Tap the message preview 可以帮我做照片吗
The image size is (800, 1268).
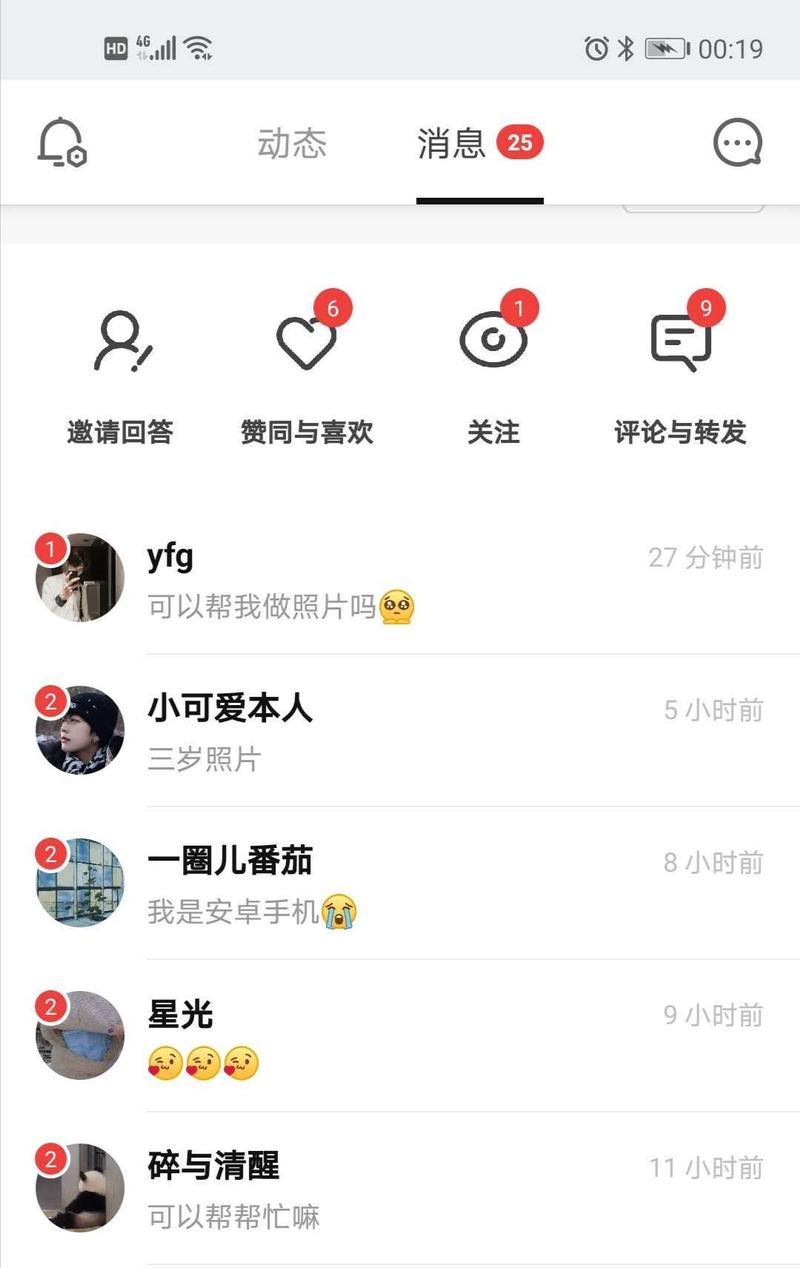tap(270, 608)
